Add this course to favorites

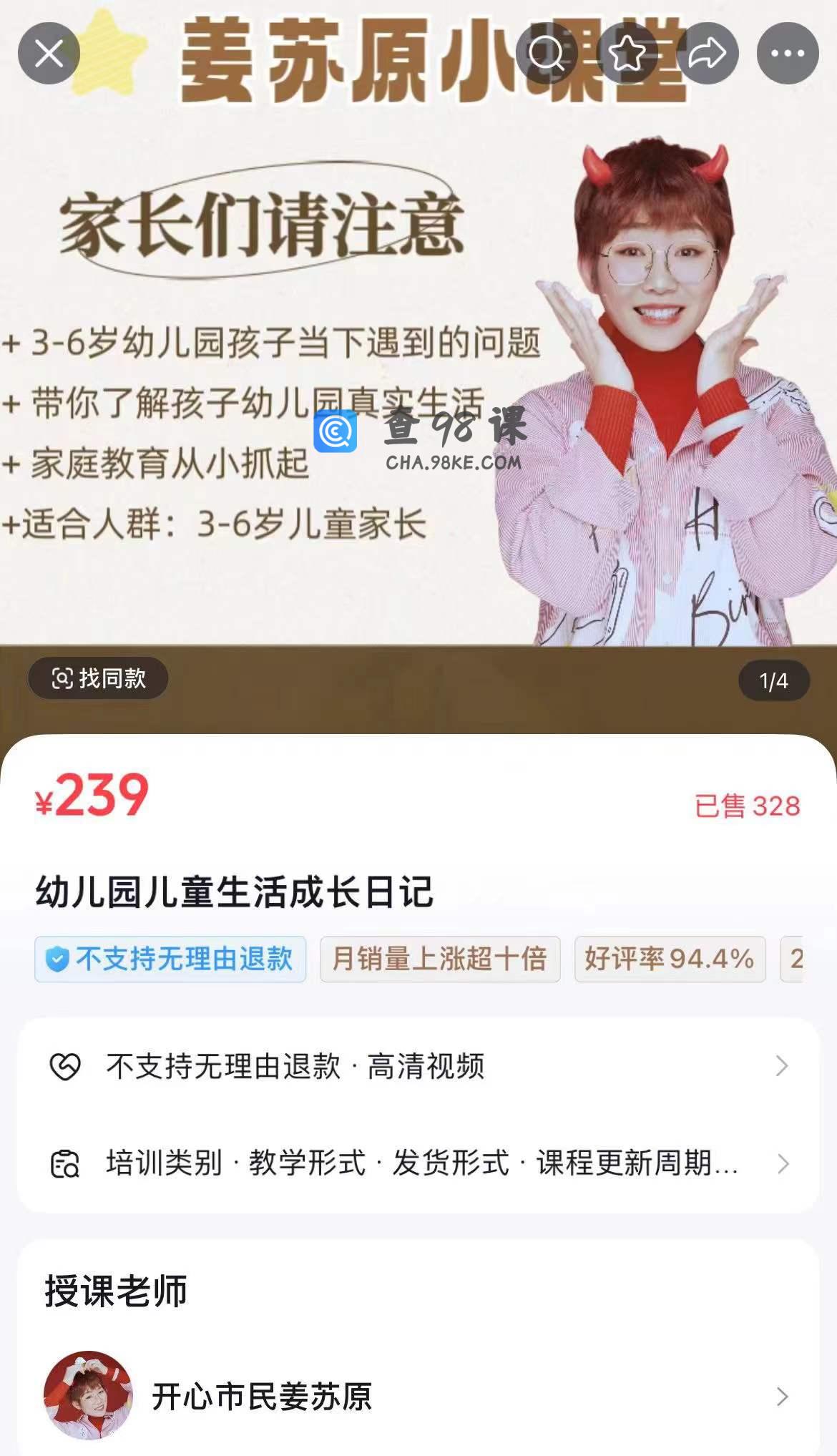[627, 54]
